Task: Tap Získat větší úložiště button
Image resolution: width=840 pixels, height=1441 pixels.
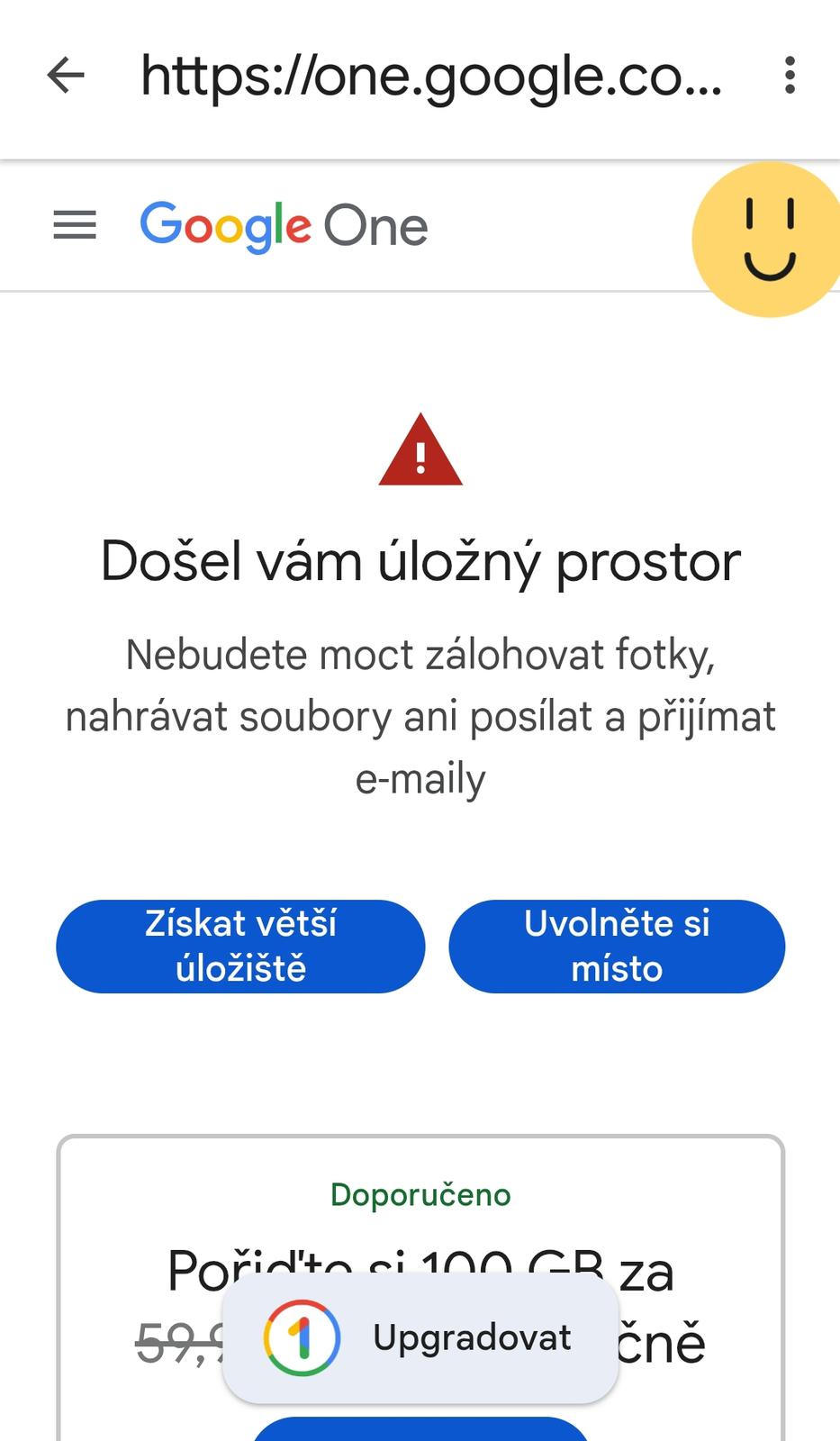Action: (x=240, y=947)
